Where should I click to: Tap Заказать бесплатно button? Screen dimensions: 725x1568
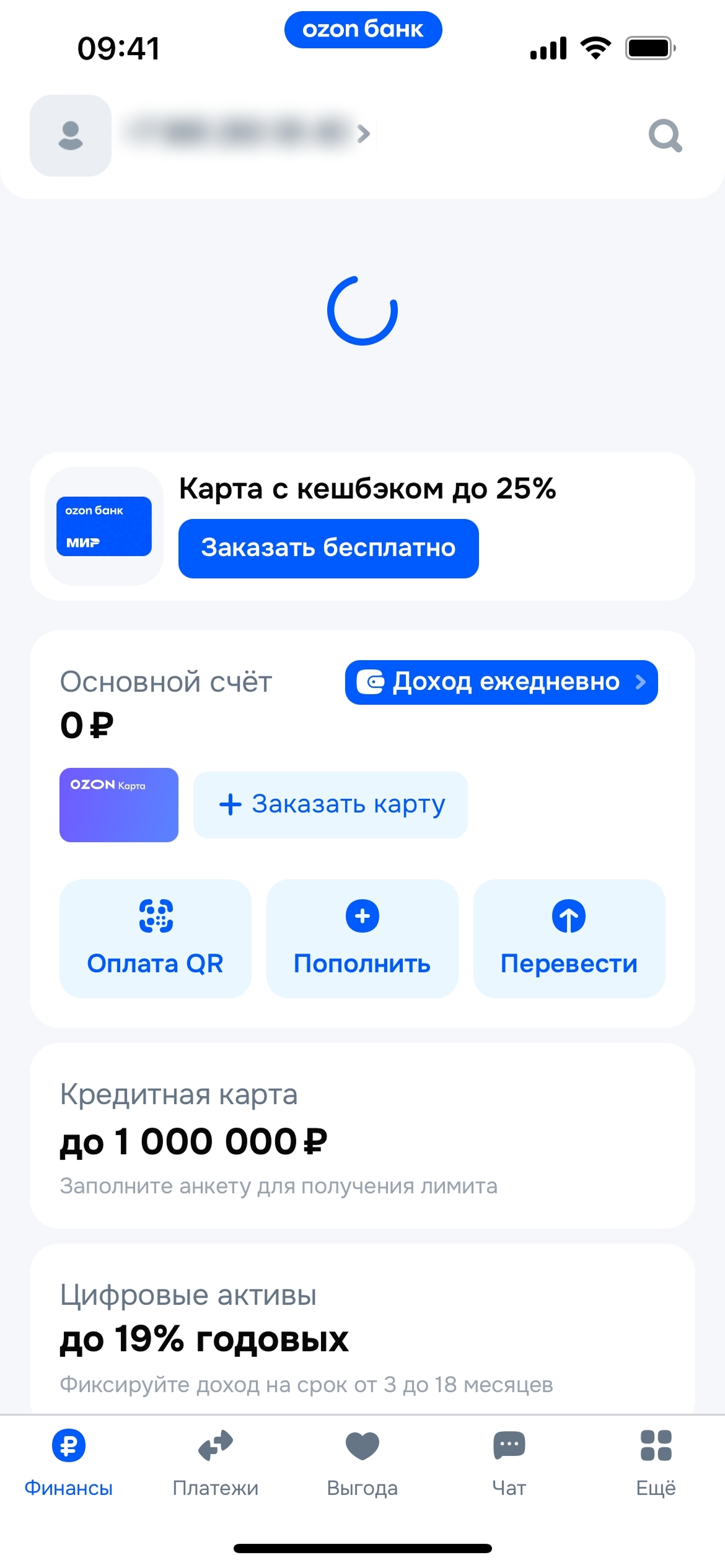(328, 548)
